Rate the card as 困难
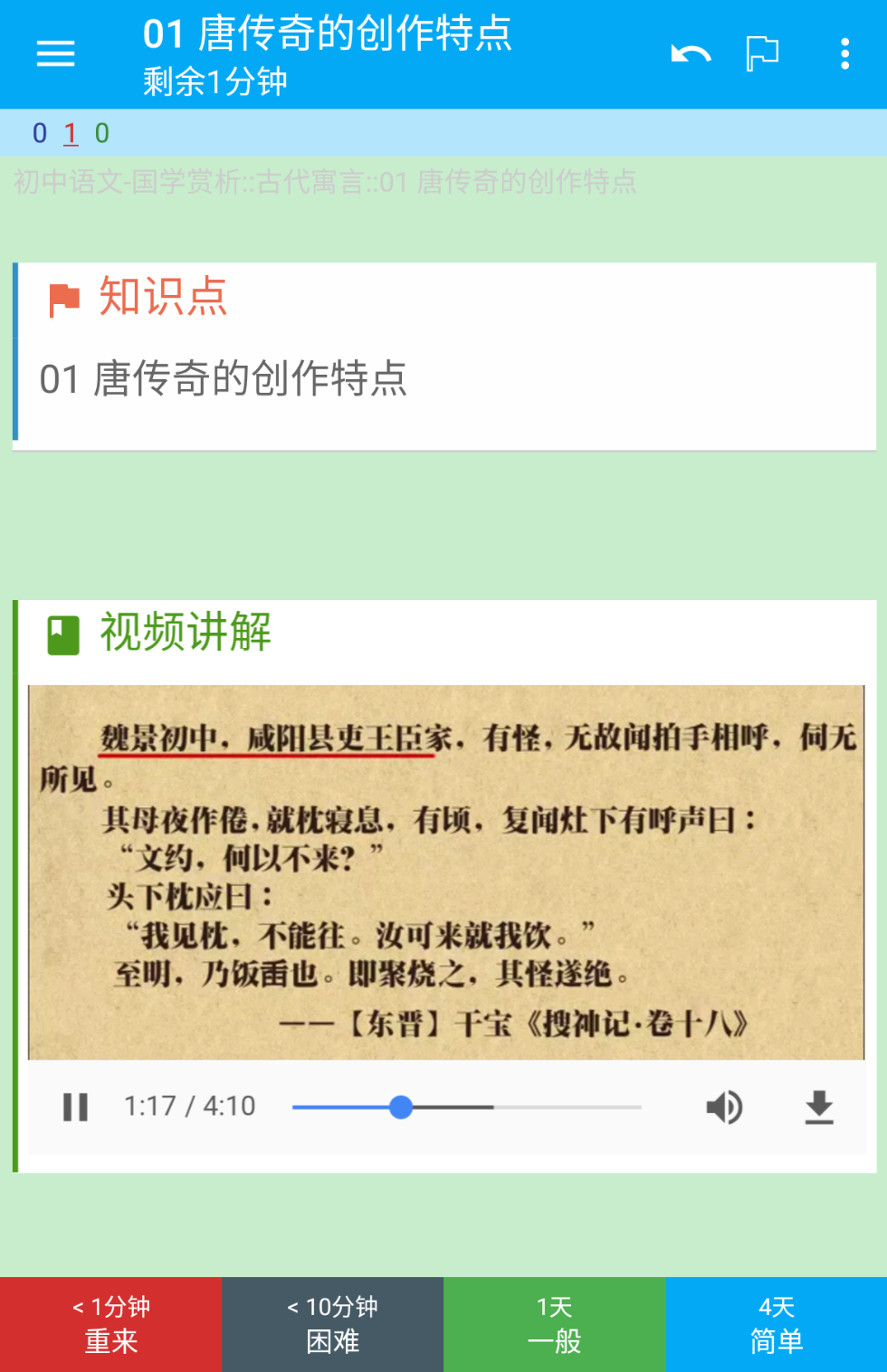Viewport: 887px width, 1372px height. tap(332, 1324)
